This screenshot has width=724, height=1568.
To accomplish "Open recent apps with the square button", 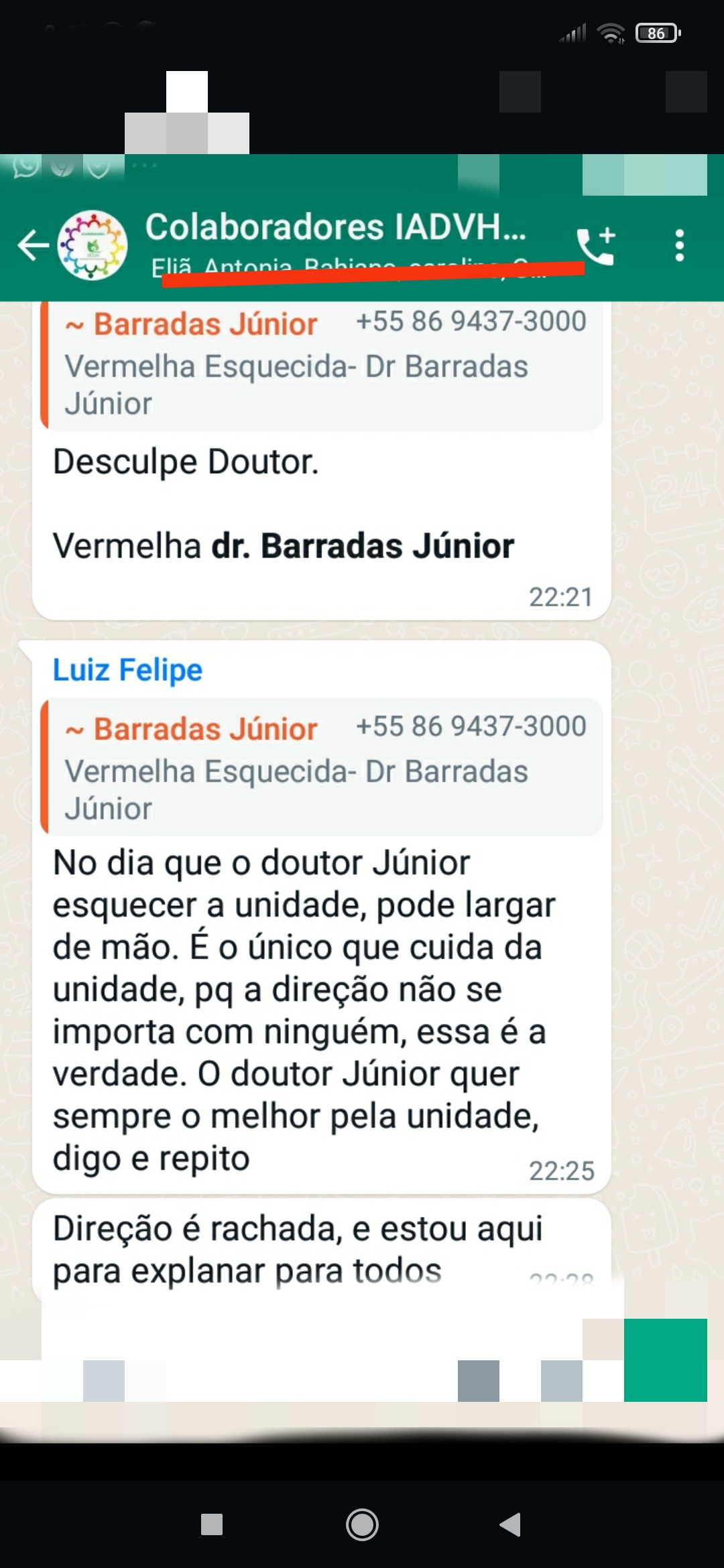I will pos(212,1524).
